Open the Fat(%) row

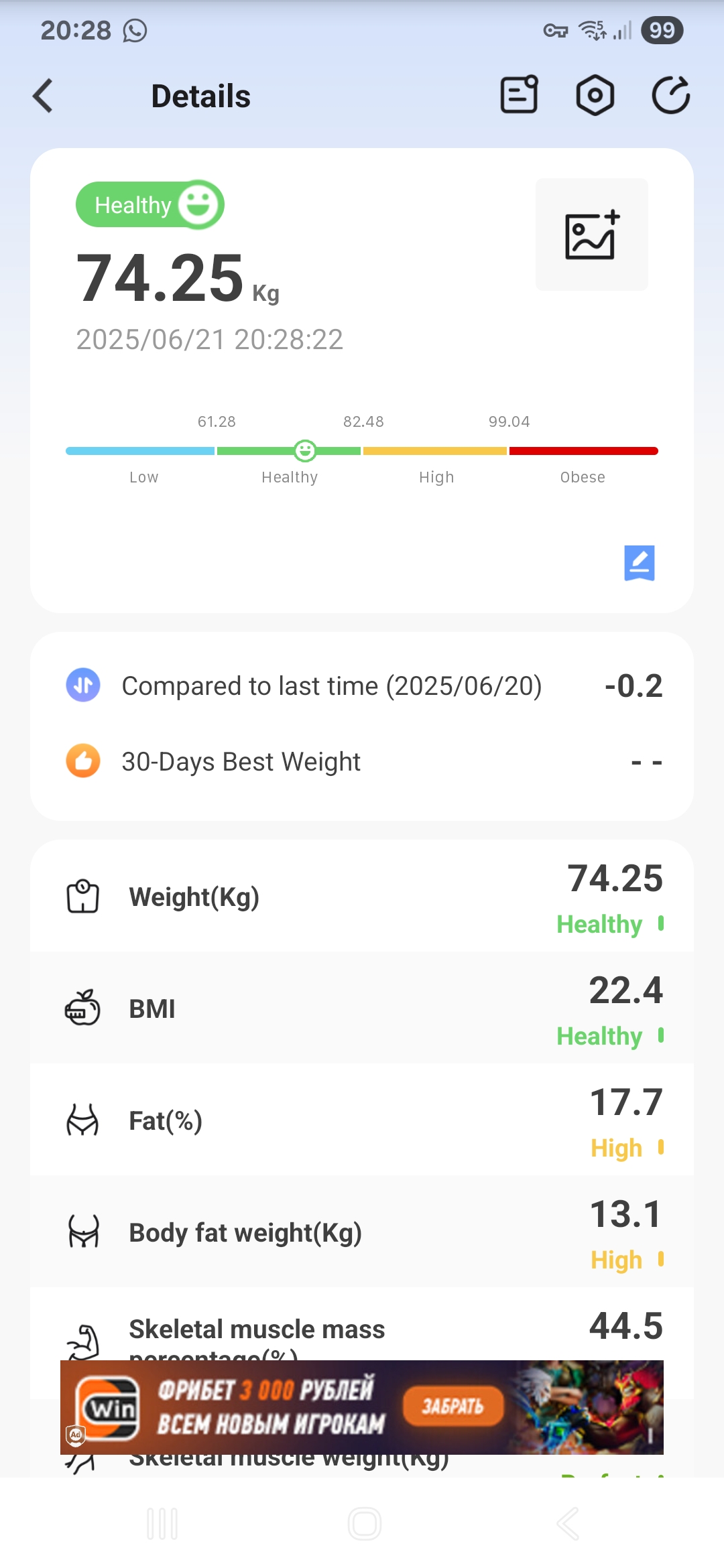pyautogui.click(x=362, y=1120)
